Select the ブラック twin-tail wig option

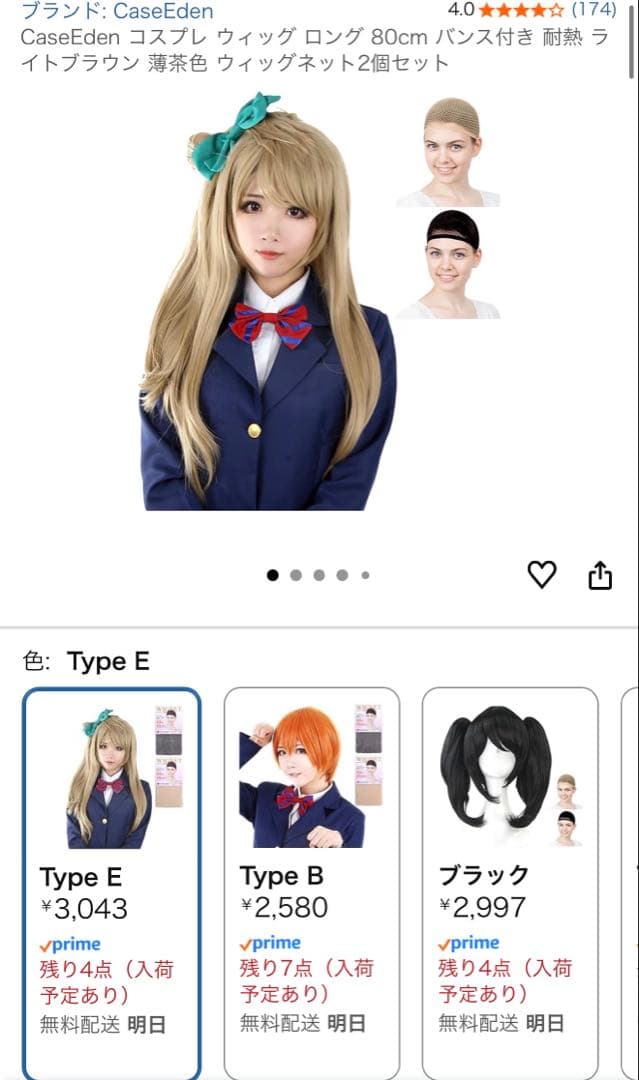click(509, 880)
